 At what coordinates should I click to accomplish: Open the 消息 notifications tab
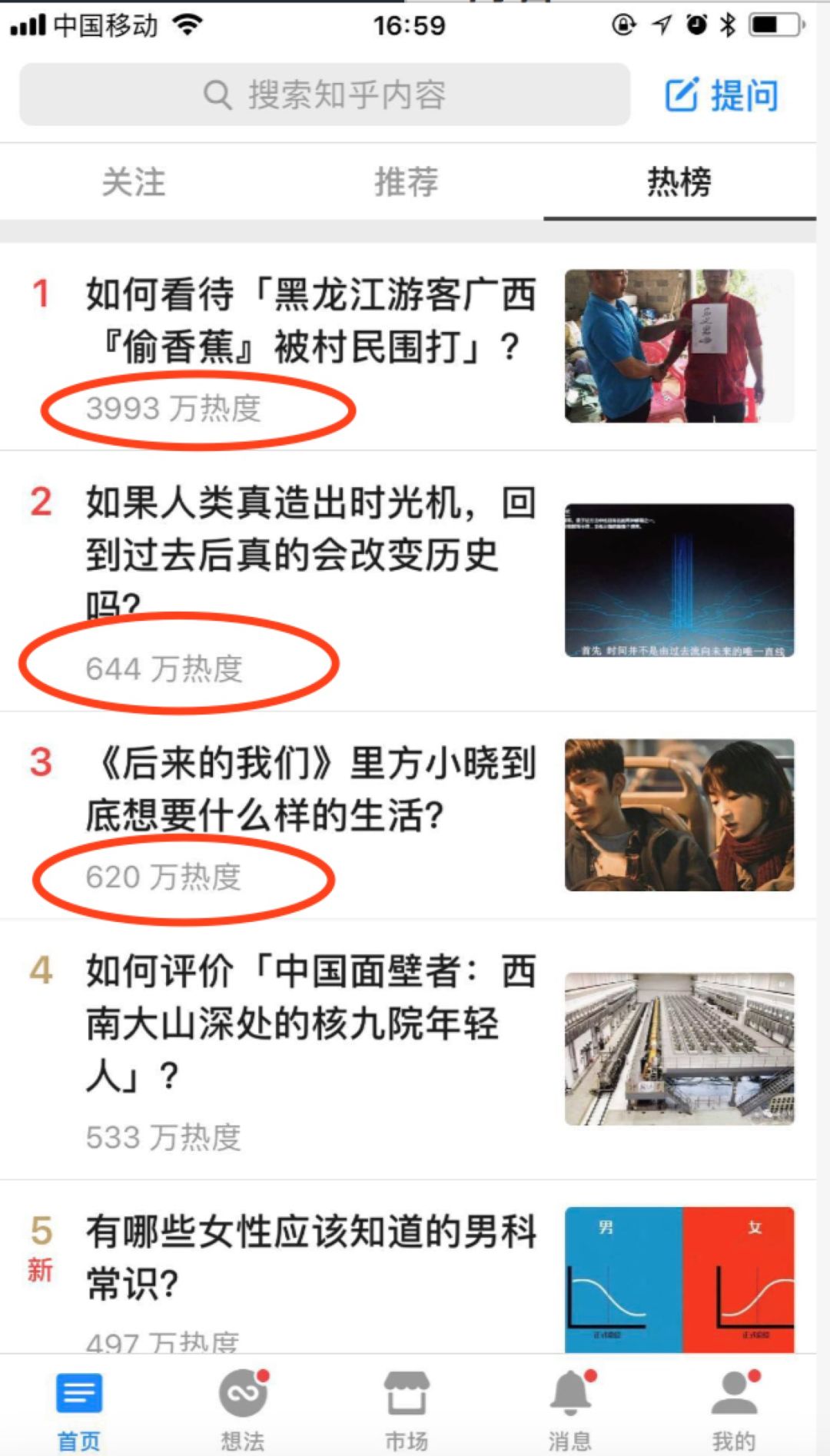[x=569, y=1408]
